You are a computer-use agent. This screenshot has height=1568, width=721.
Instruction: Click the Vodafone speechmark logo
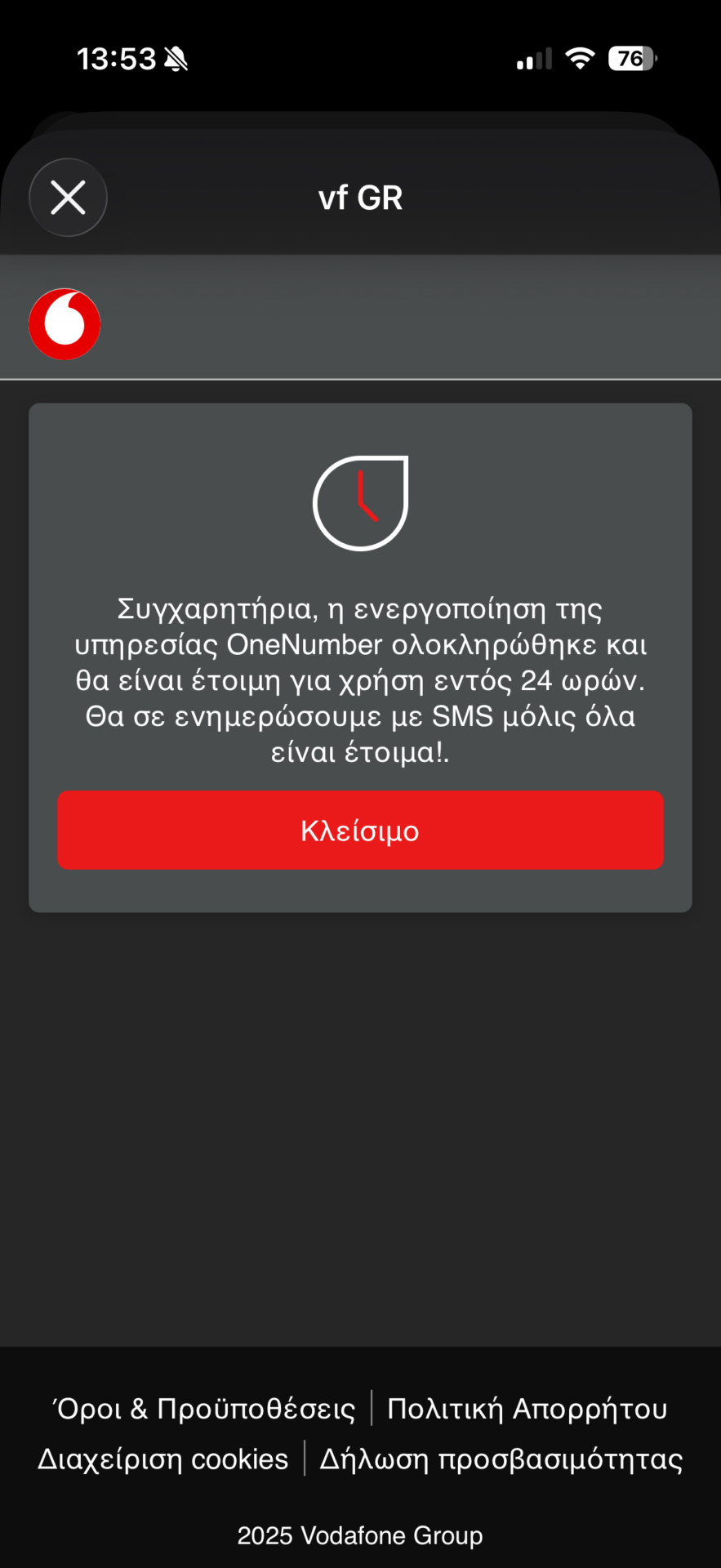65,323
